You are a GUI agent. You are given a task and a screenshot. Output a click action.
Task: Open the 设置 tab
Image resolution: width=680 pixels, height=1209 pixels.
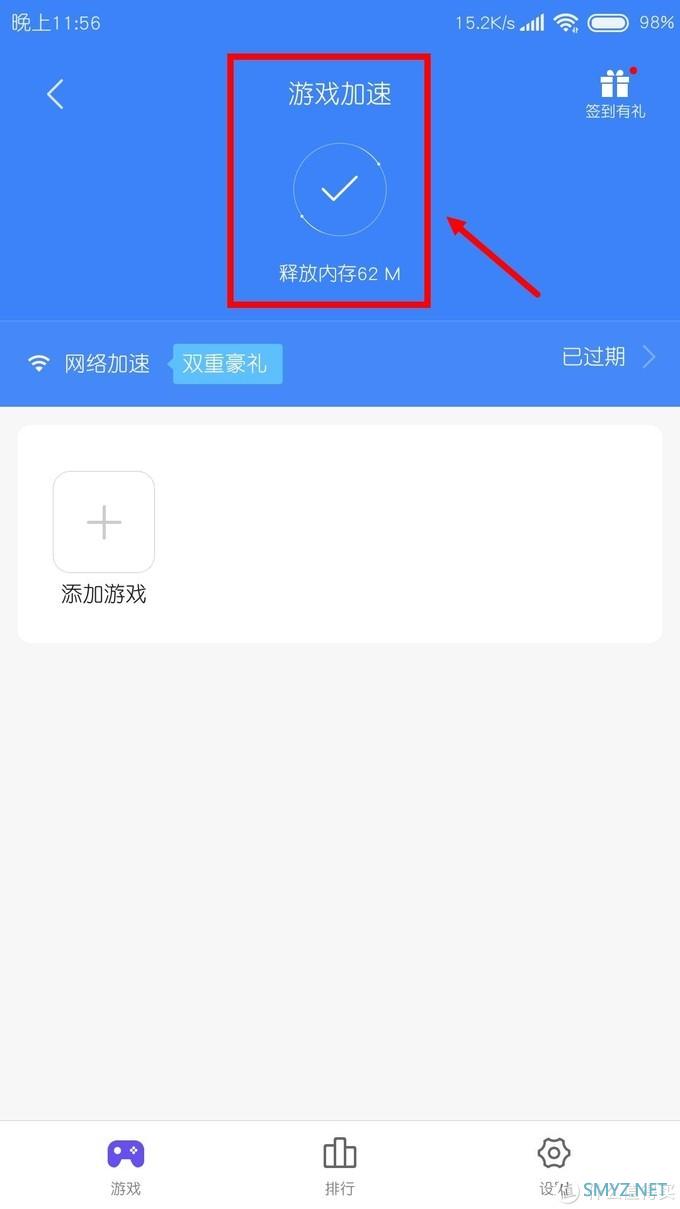[x=553, y=1166]
